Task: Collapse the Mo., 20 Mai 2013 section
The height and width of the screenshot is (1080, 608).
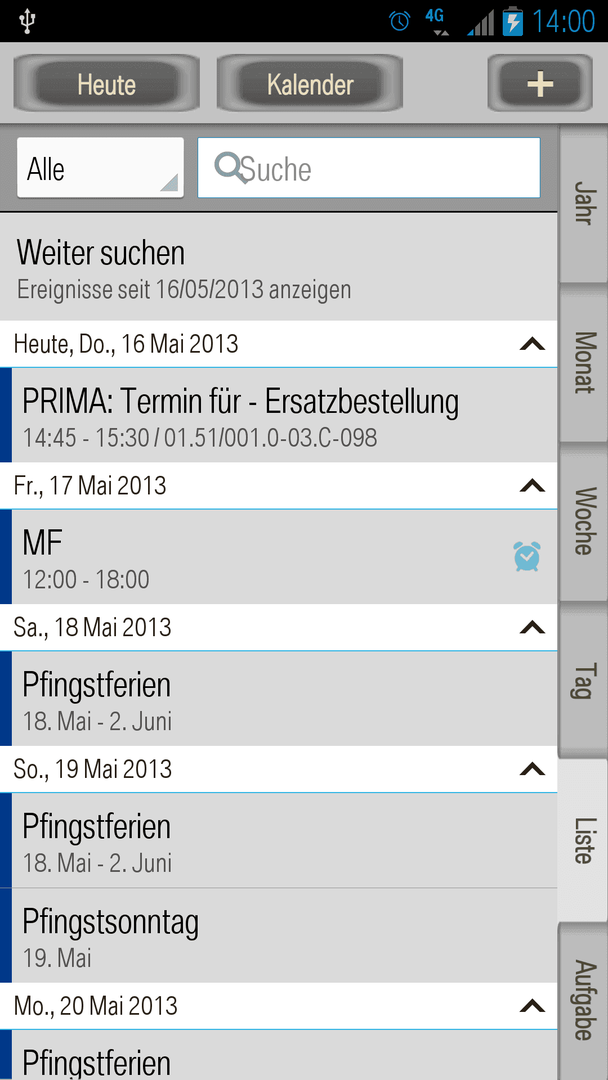Action: tap(532, 1006)
